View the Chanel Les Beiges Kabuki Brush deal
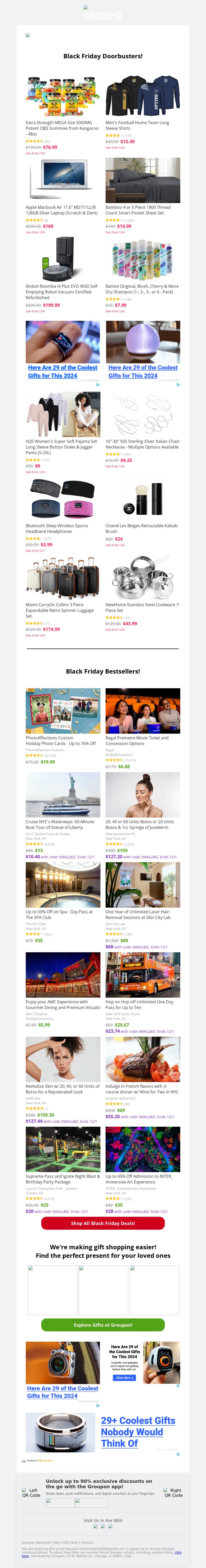206x1568 pixels. [143, 499]
